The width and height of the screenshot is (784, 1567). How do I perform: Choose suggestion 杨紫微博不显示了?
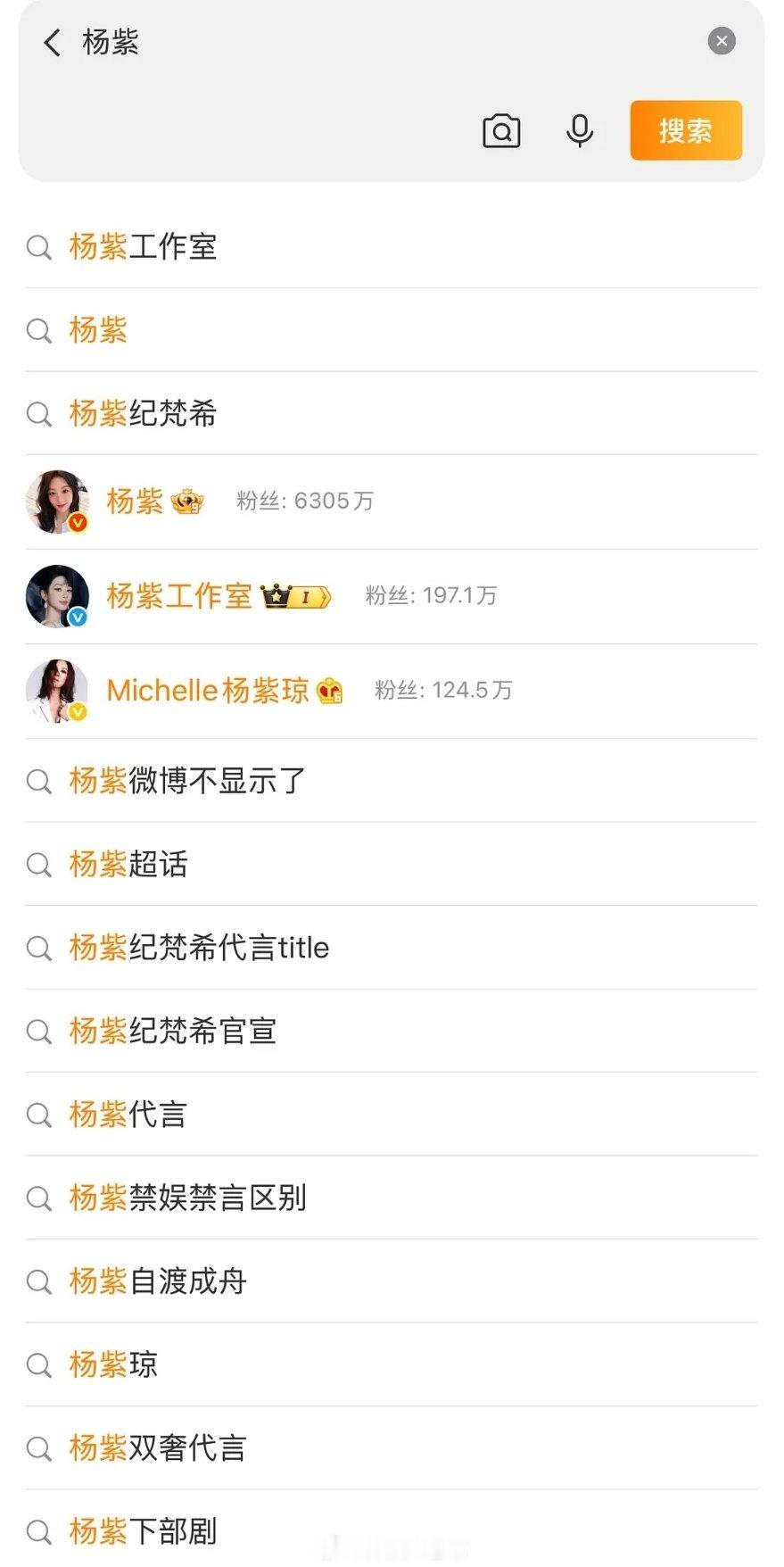[391, 781]
